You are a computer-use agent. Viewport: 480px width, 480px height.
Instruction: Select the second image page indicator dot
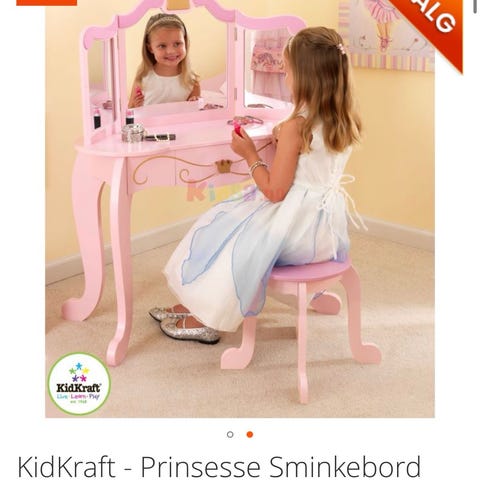pos(250,434)
